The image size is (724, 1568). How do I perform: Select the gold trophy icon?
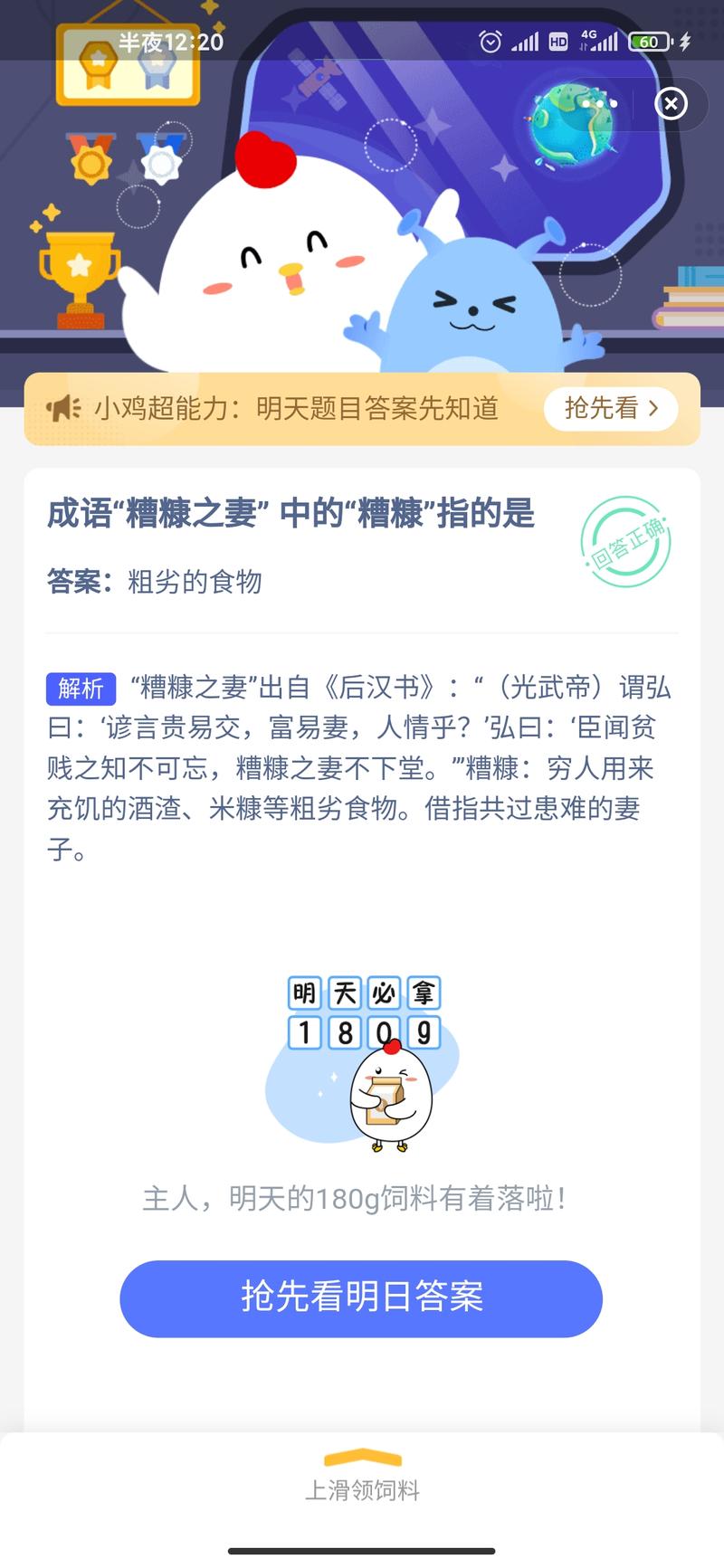click(x=78, y=271)
